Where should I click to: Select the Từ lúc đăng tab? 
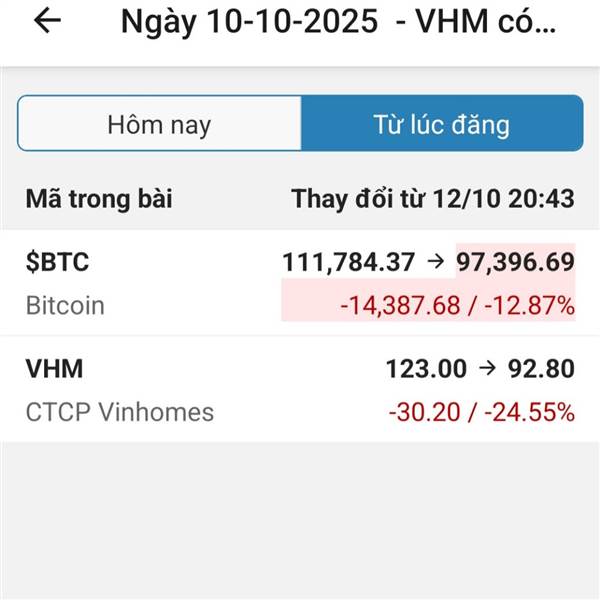(x=441, y=124)
